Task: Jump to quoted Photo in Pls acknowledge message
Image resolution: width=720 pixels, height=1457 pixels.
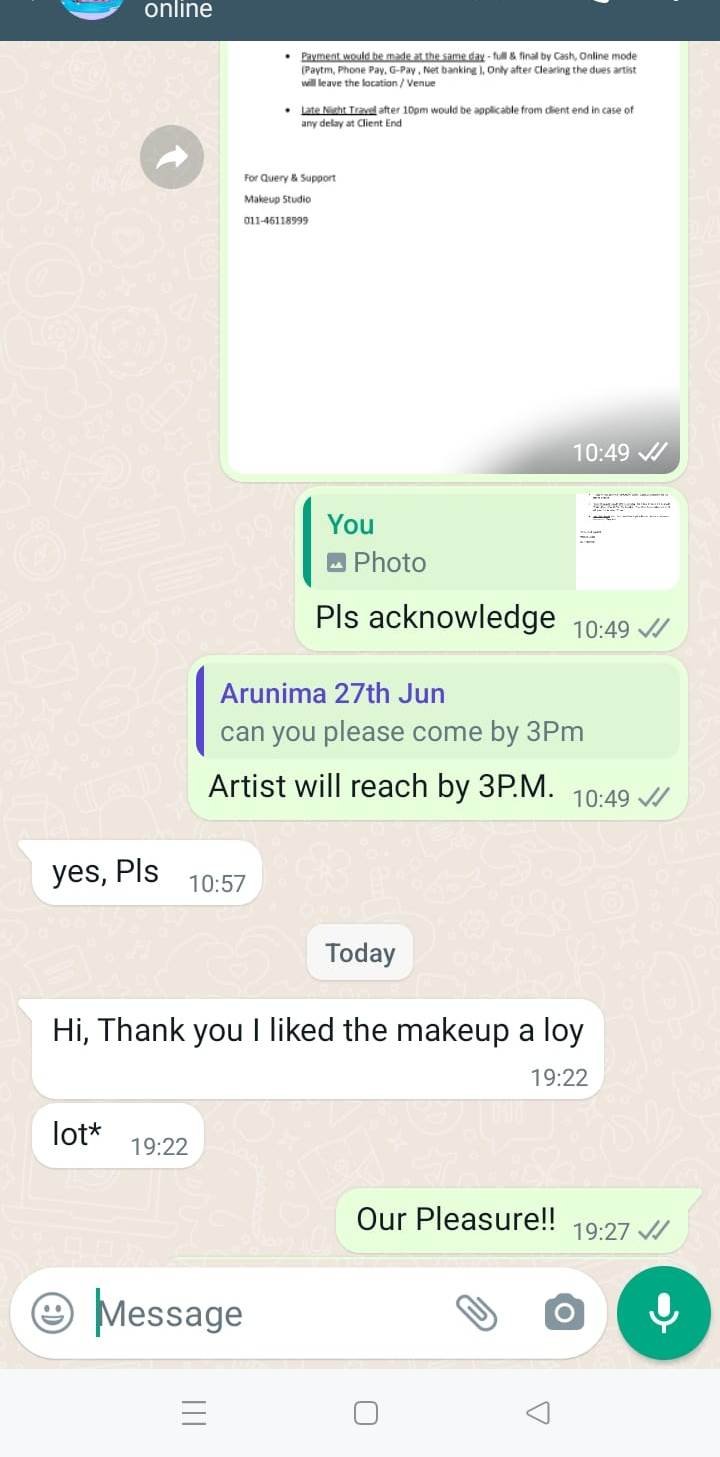Action: tap(490, 543)
